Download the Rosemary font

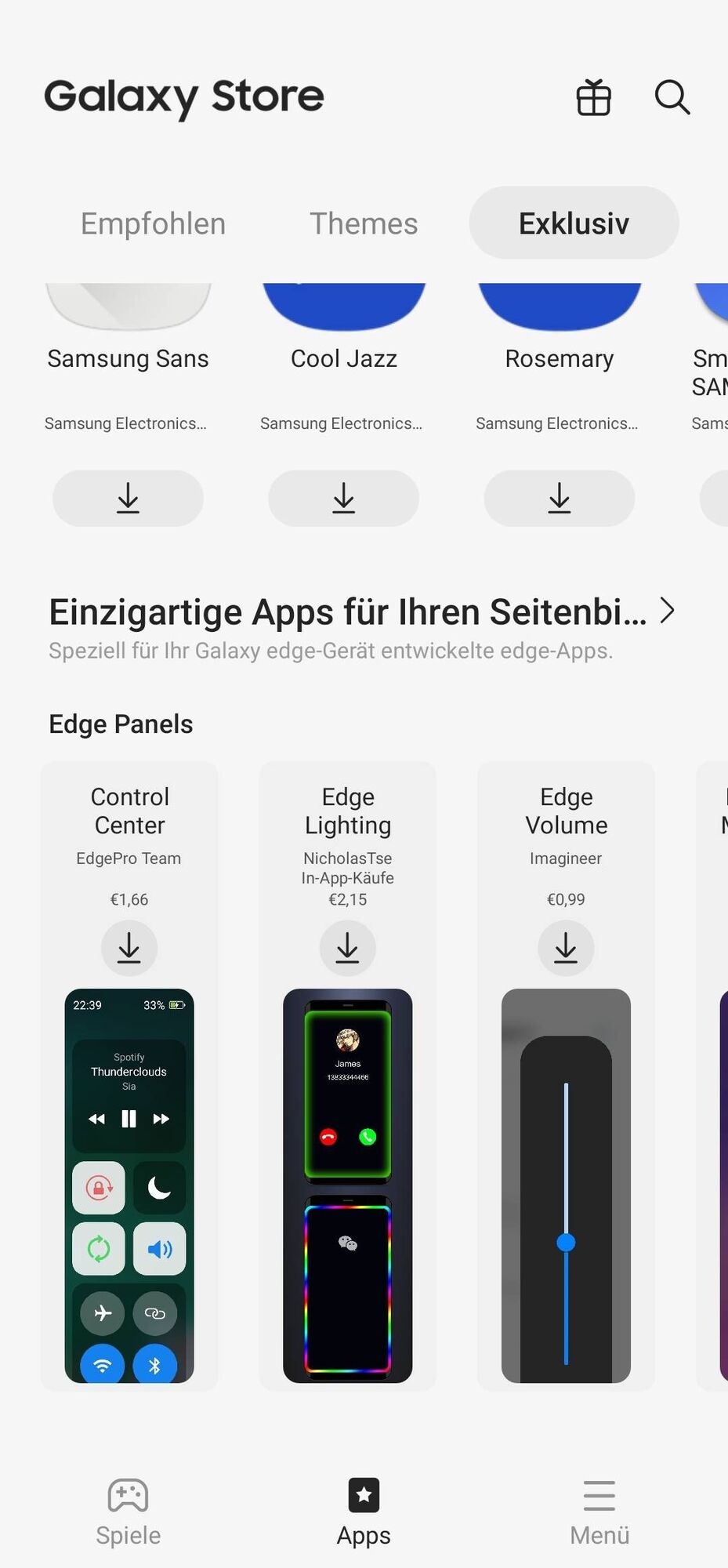pyautogui.click(x=559, y=498)
